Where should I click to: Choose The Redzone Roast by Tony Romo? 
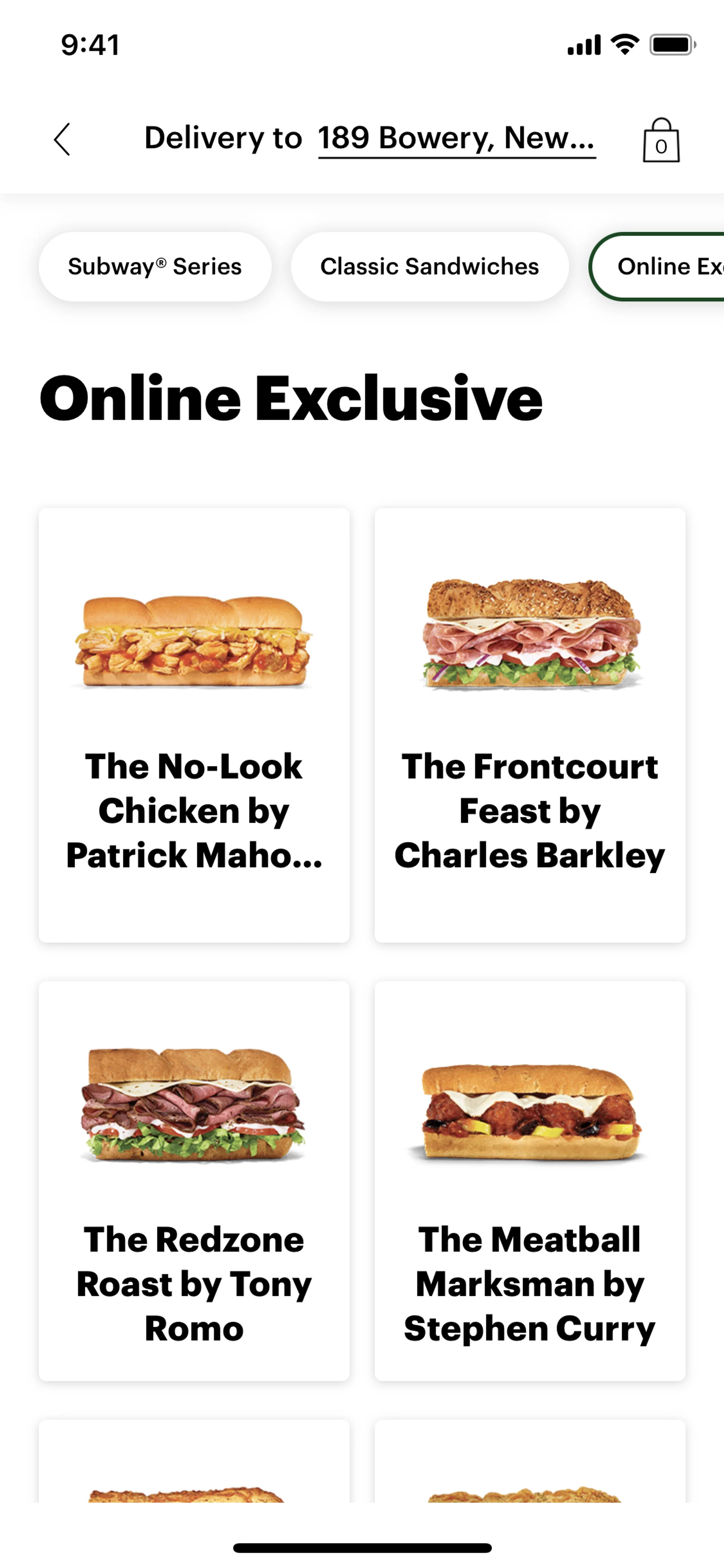pos(194,1181)
